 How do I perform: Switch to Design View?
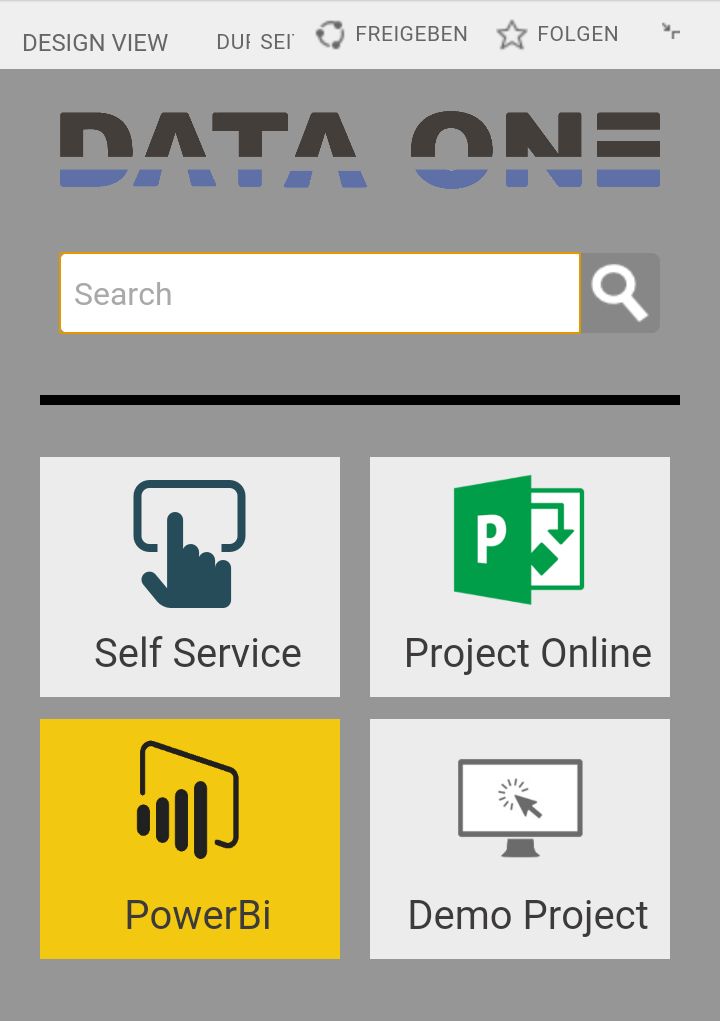point(95,43)
